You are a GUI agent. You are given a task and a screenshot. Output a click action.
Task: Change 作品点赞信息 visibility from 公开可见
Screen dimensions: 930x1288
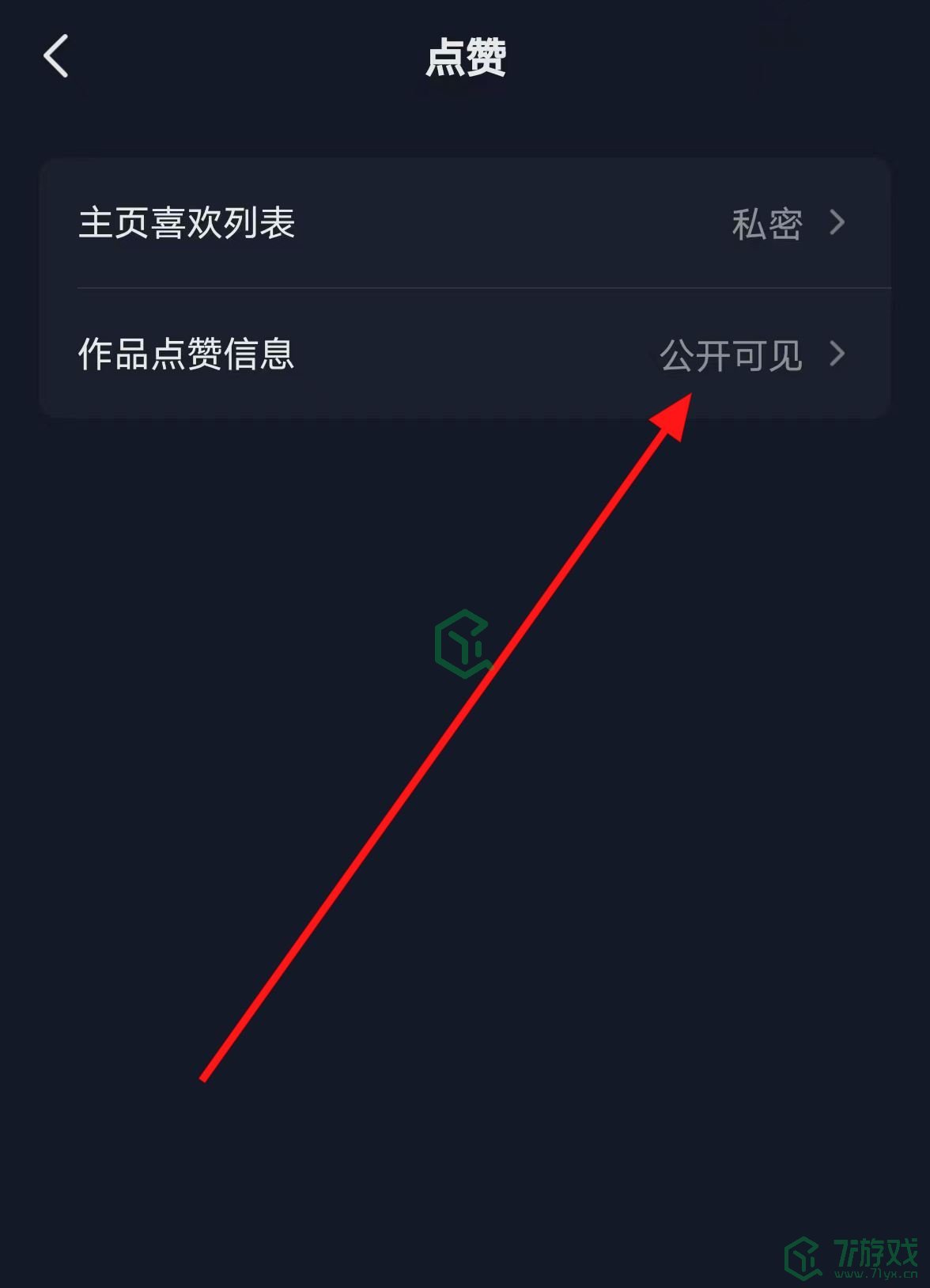point(733,358)
